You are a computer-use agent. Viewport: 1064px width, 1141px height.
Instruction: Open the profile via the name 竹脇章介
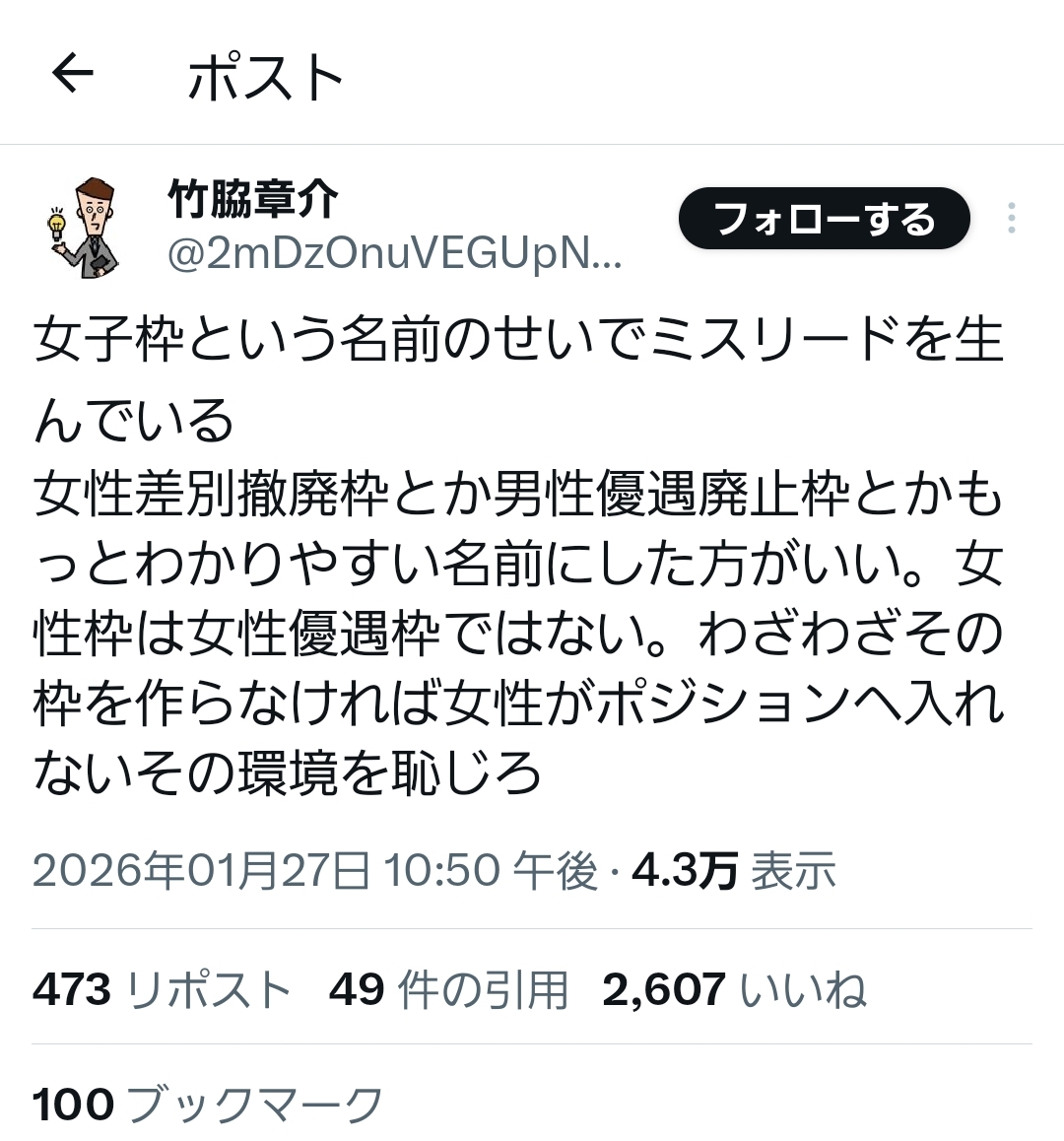[253, 200]
